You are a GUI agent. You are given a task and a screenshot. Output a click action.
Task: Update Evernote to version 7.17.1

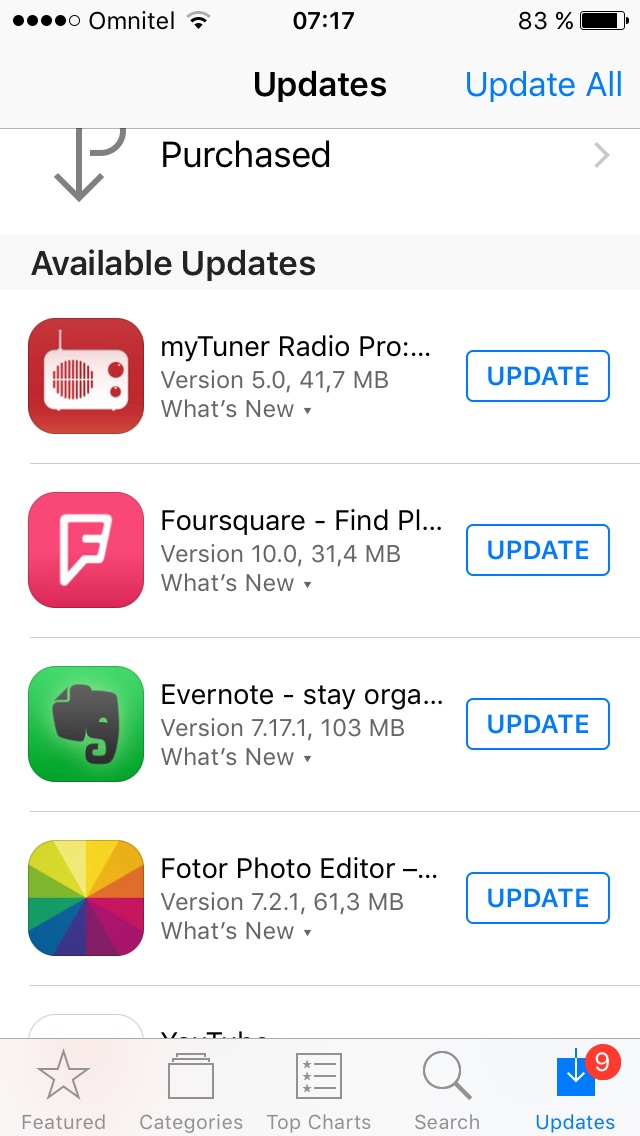(537, 724)
